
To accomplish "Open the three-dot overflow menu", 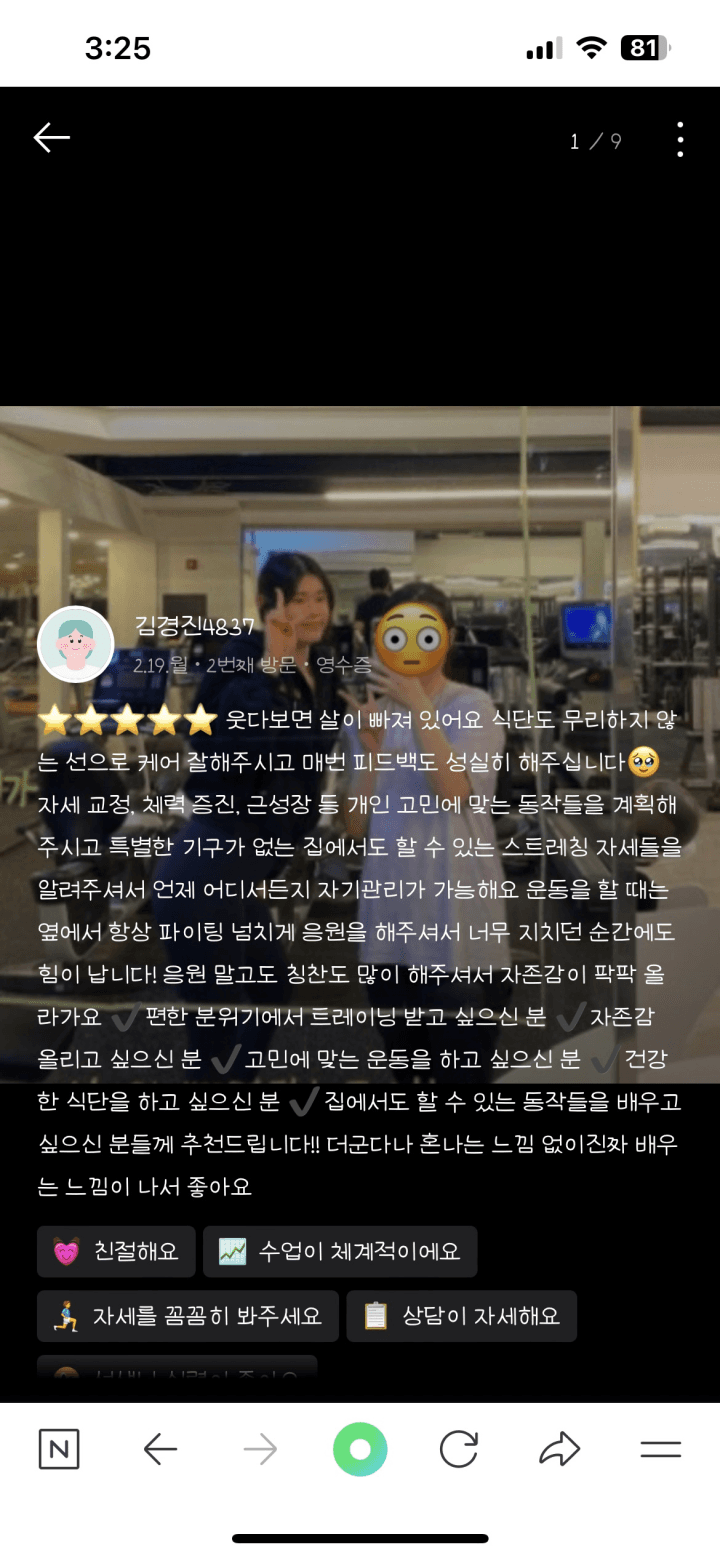I will 679,140.
